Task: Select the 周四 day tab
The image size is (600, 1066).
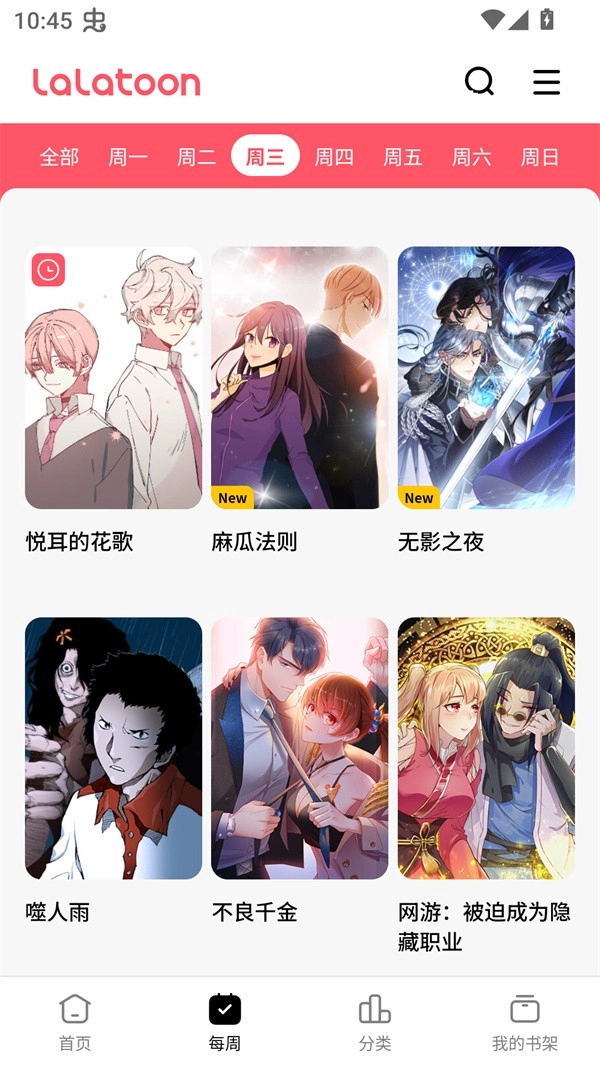Action: point(334,157)
